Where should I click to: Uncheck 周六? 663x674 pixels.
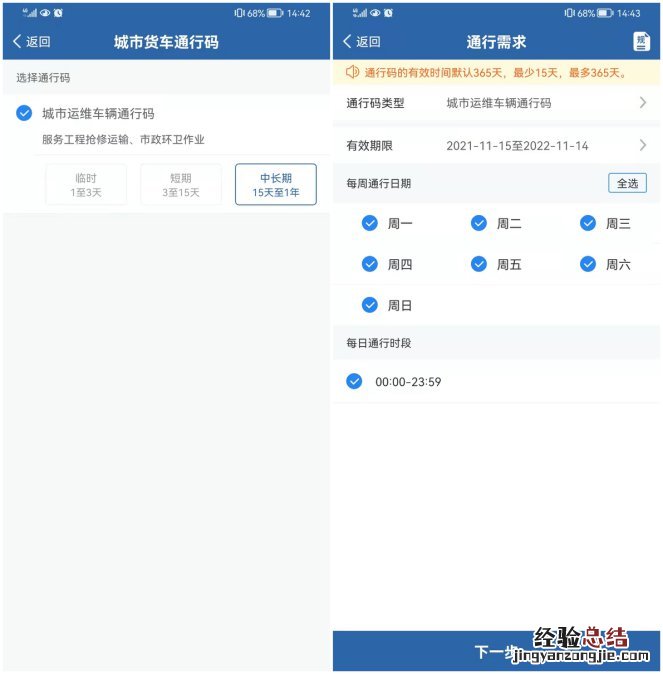588,264
